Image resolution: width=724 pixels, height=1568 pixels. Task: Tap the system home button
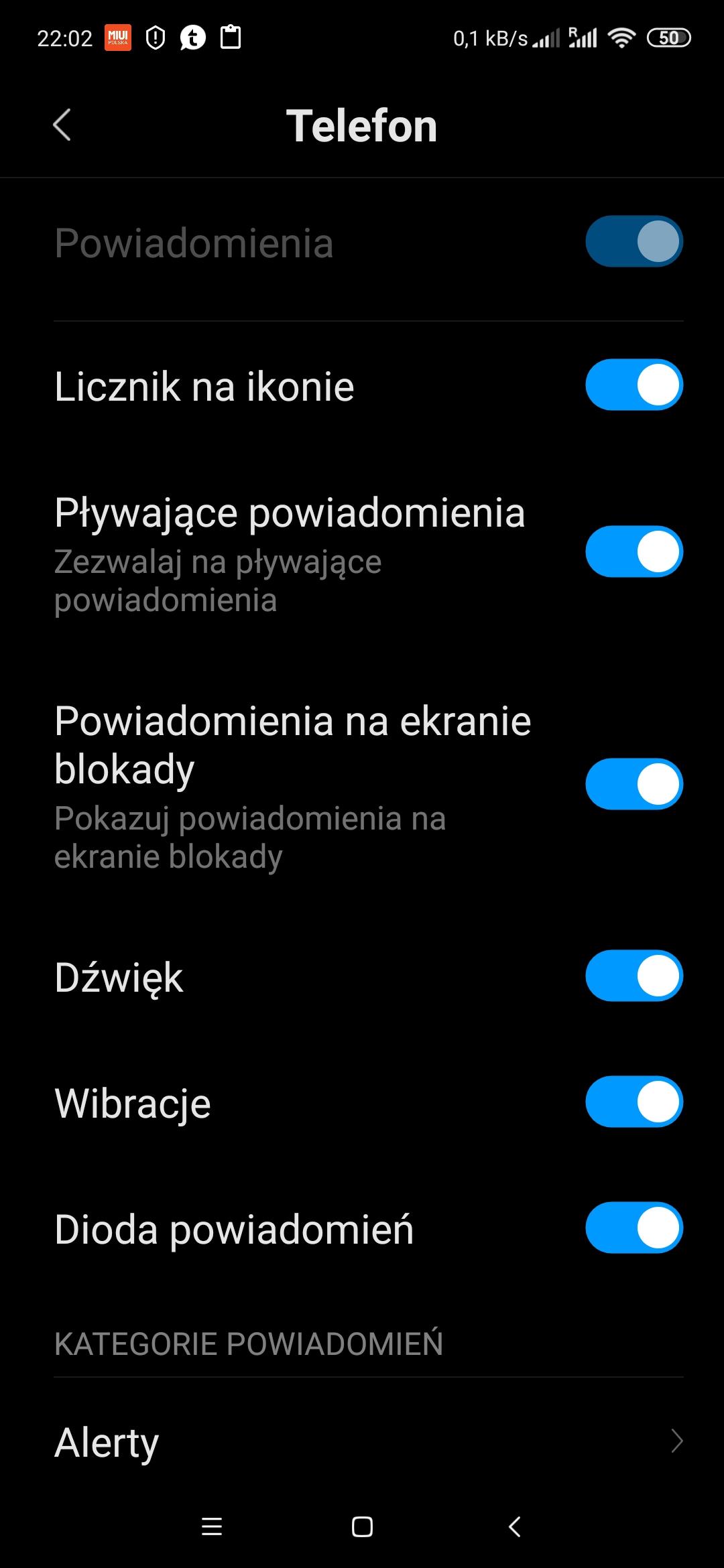click(x=362, y=1527)
